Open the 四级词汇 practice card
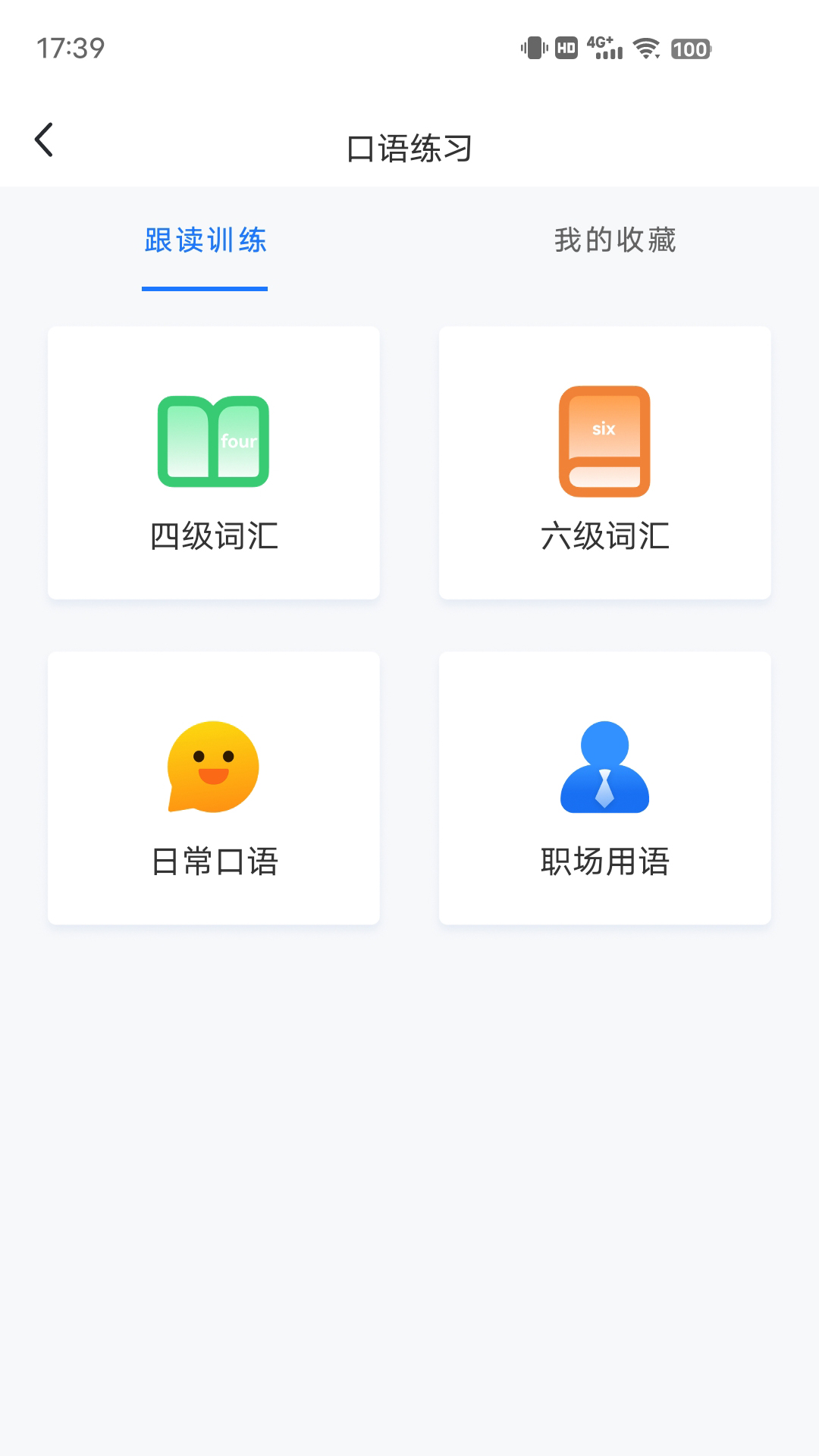The image size is (819, 1456). (213, 463)
